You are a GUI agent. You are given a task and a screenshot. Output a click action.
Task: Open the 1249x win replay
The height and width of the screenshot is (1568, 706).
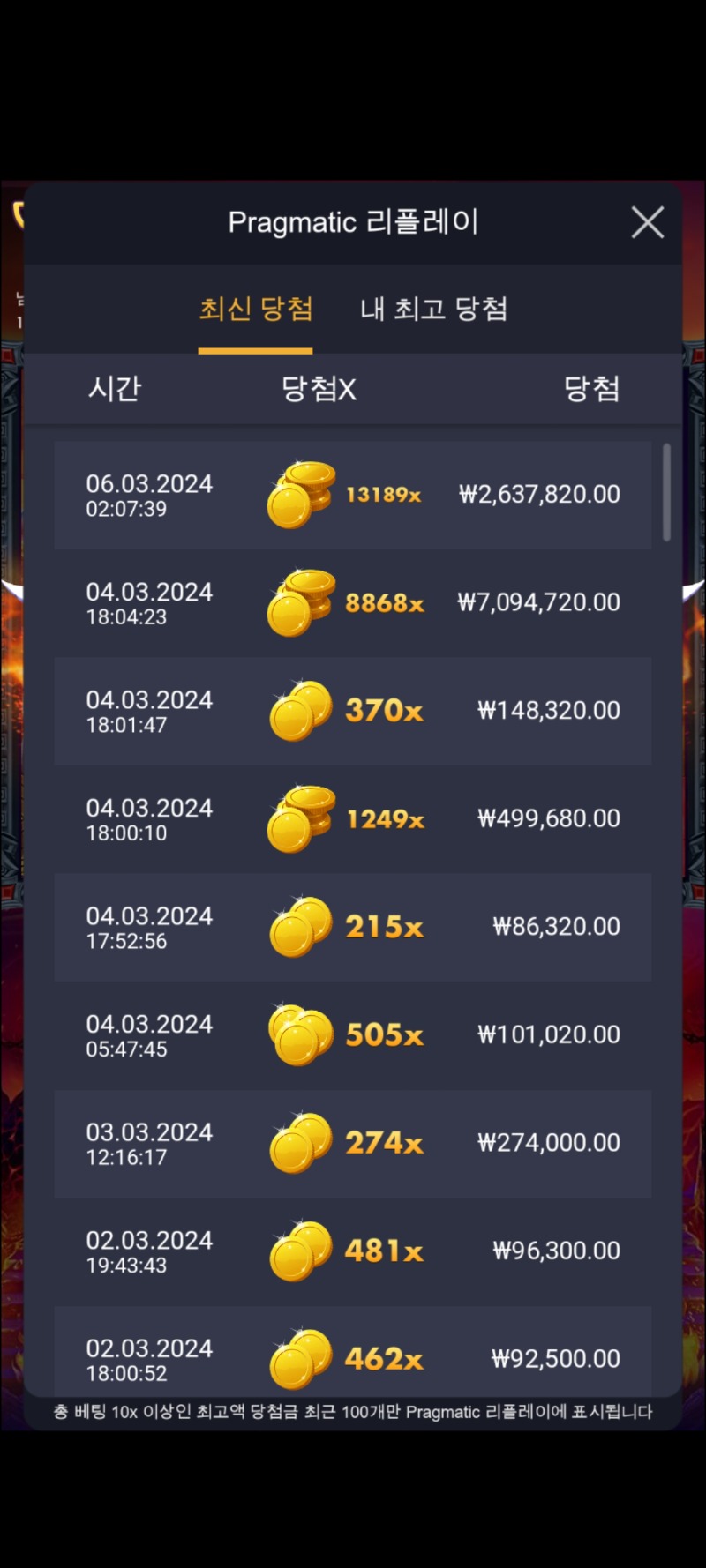click(353, 819)
